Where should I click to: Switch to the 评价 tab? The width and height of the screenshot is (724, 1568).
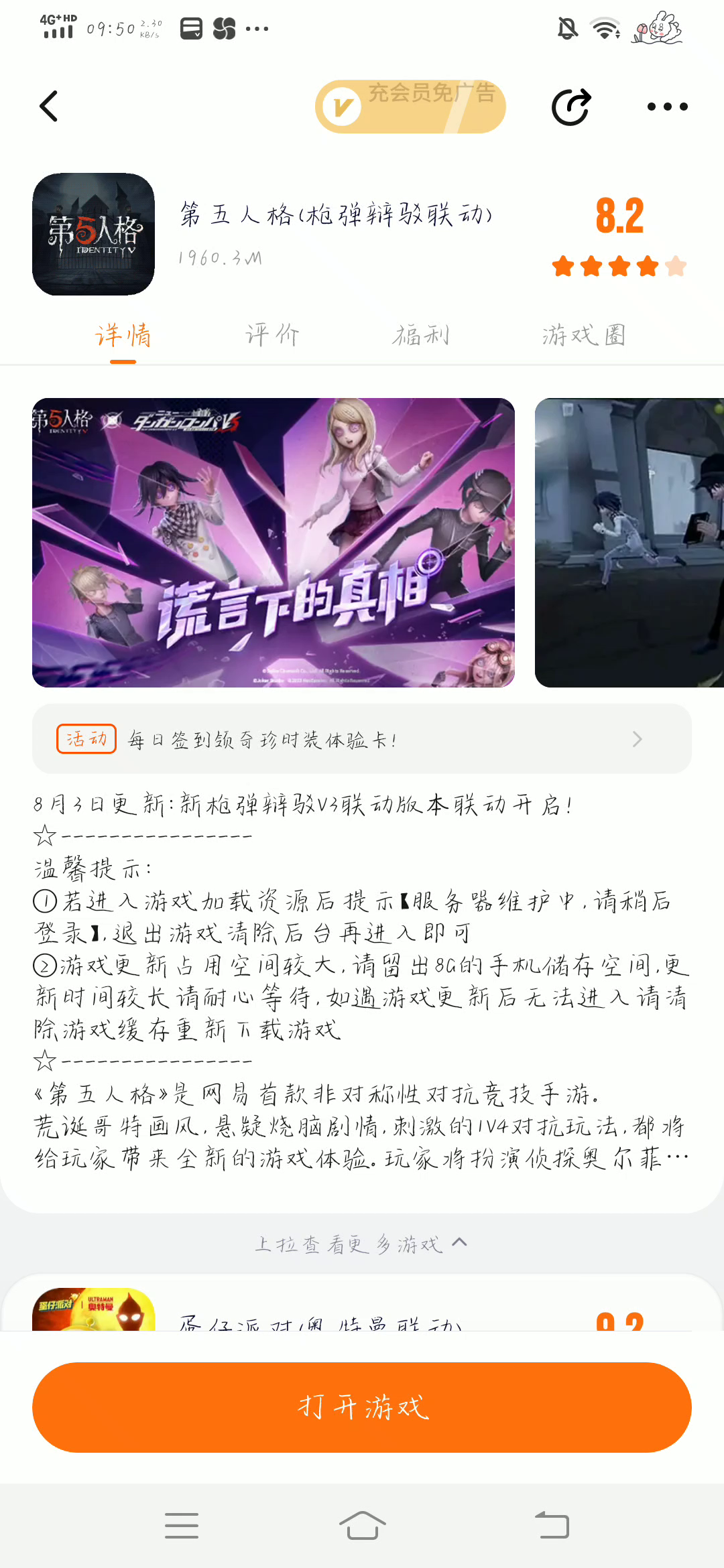click(272, 335)
